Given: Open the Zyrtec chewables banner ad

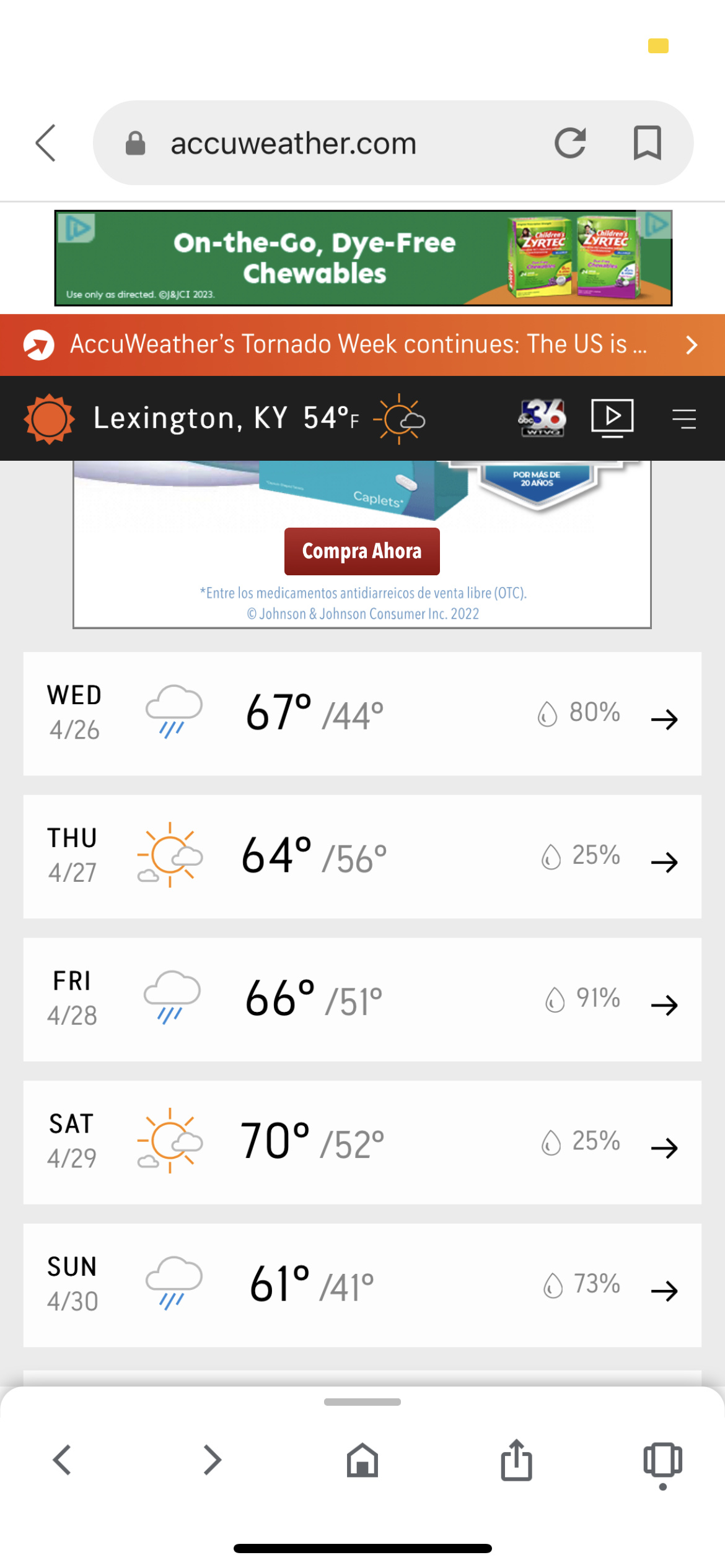Looking at the screenshot, I should click(363, 258).
